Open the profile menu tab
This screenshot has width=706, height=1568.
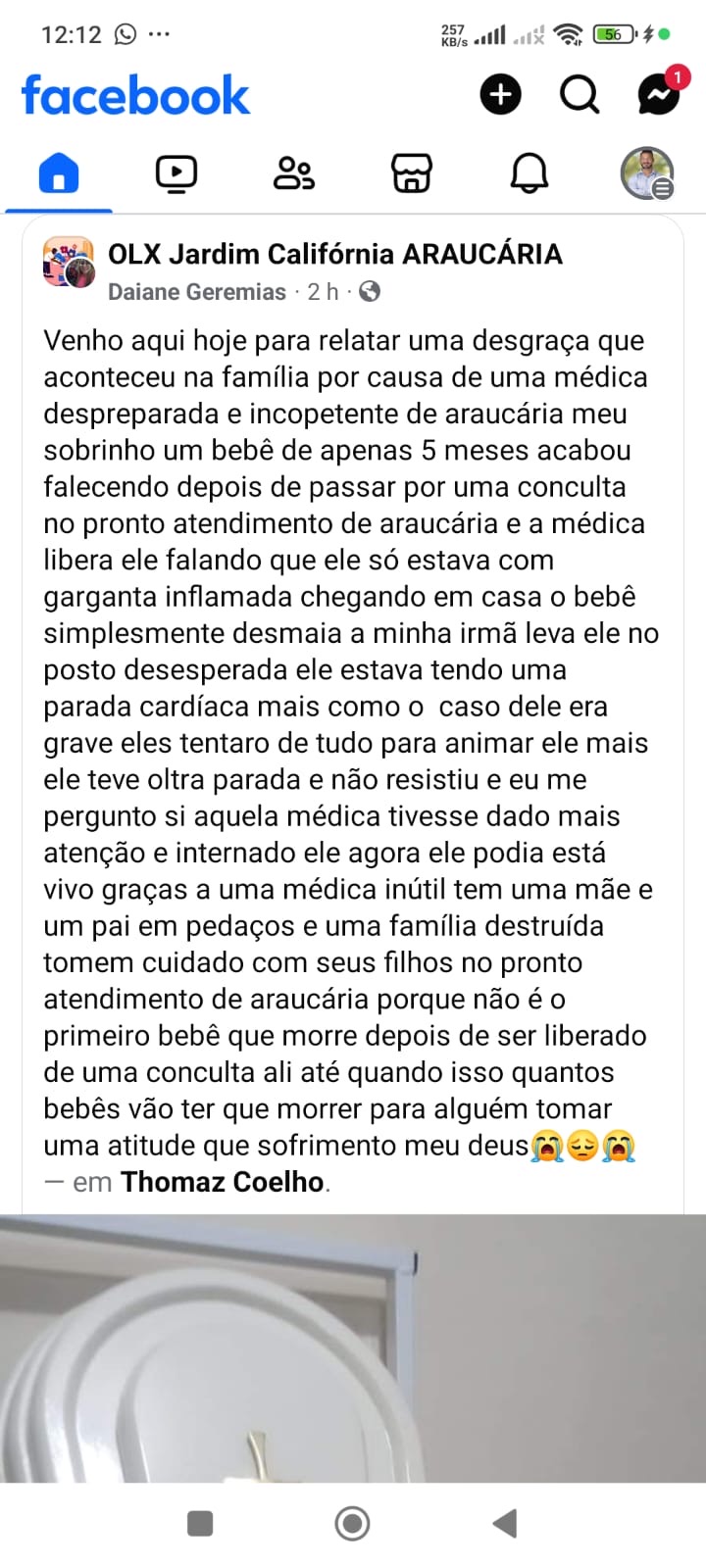coord(647,174)
